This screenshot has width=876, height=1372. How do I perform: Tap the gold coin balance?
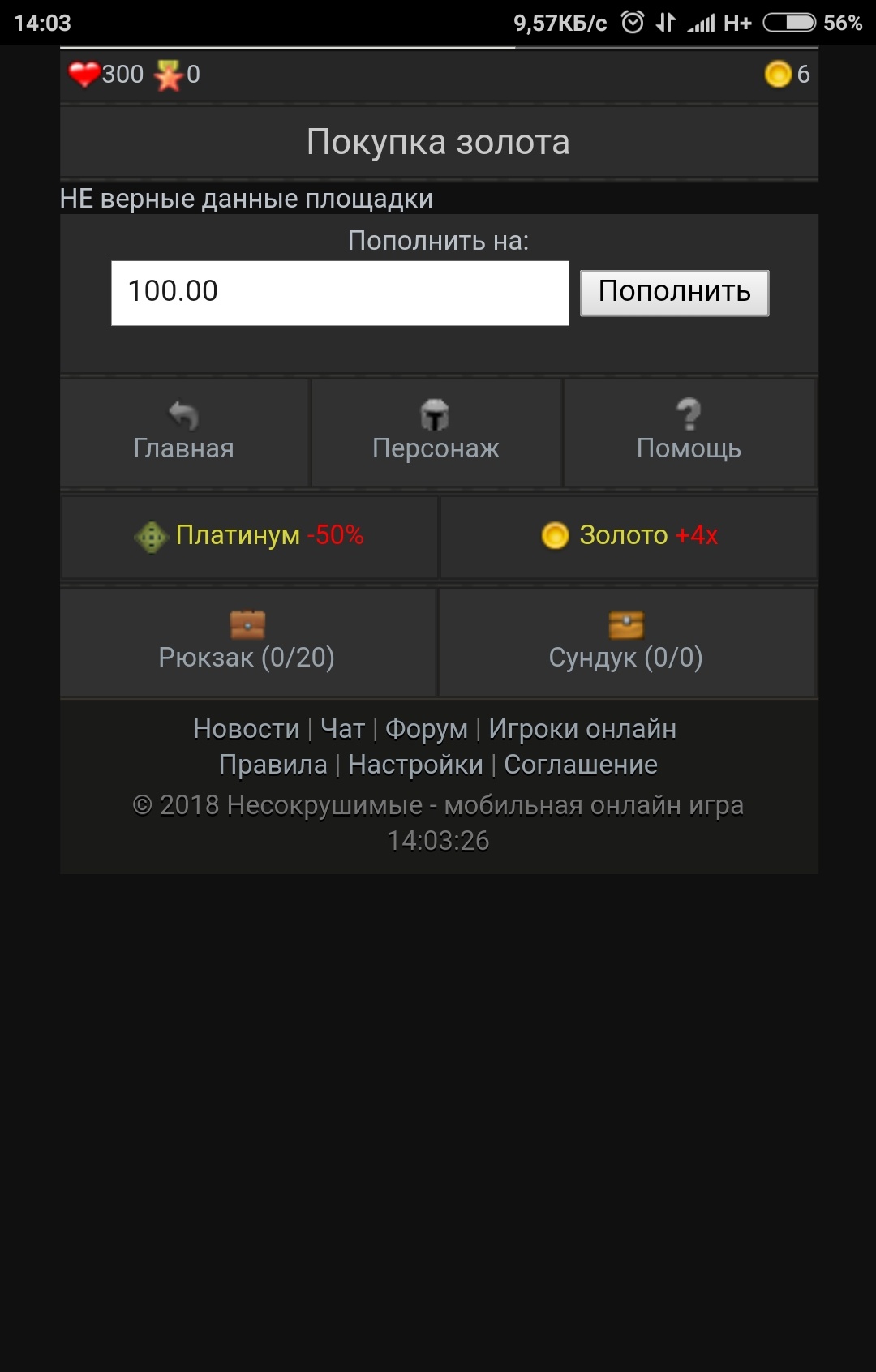(787, 74)
